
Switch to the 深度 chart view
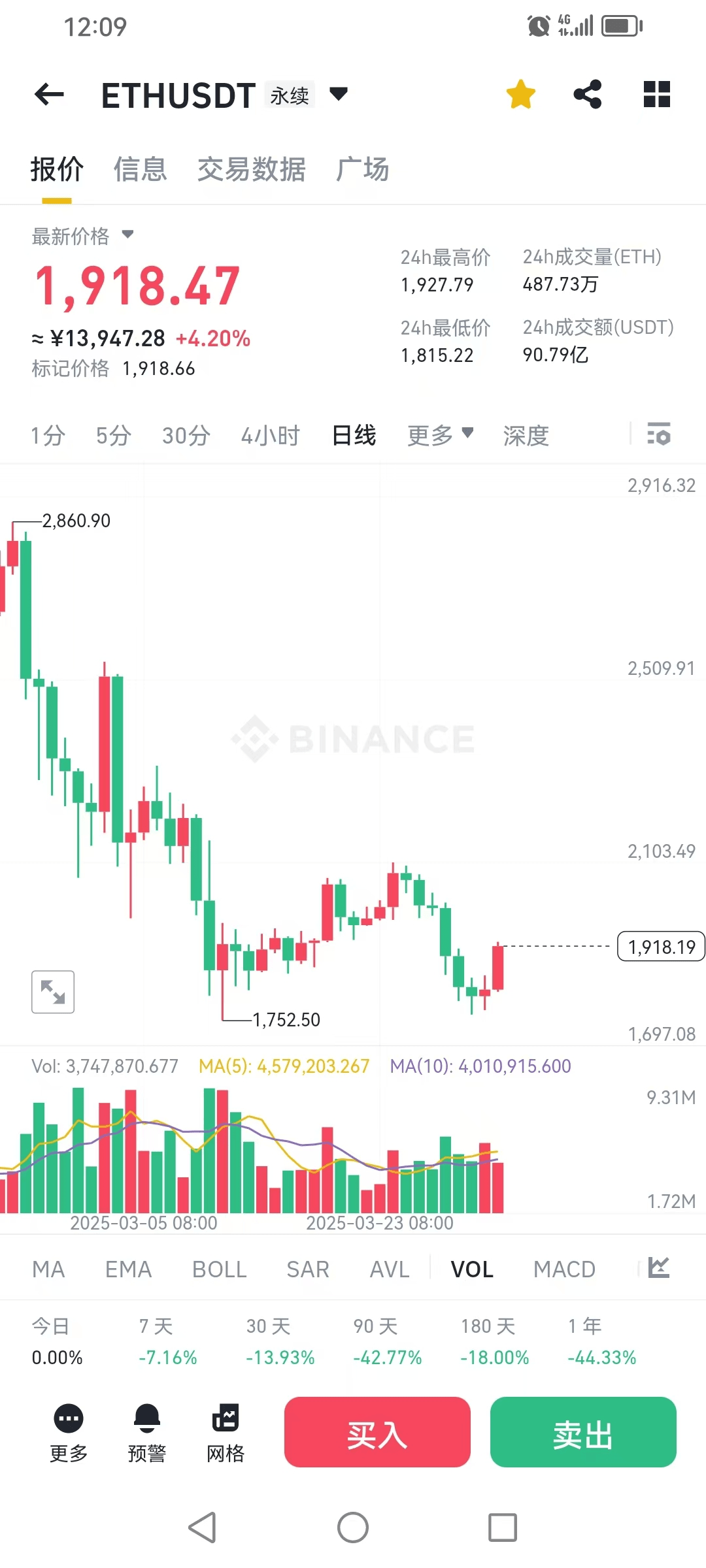click(x=526, y=436)
